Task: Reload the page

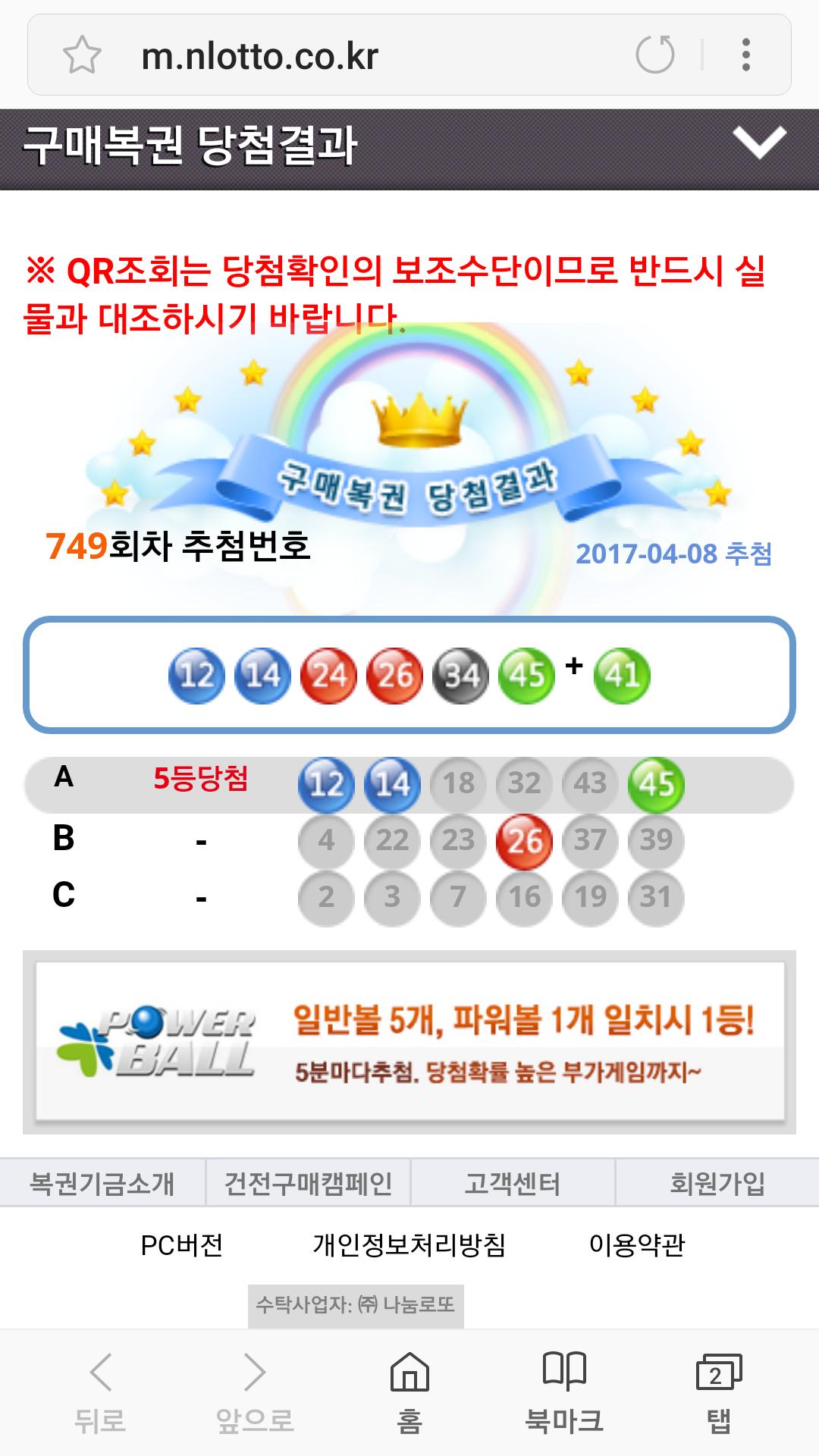Action: (x=655, y=55)
